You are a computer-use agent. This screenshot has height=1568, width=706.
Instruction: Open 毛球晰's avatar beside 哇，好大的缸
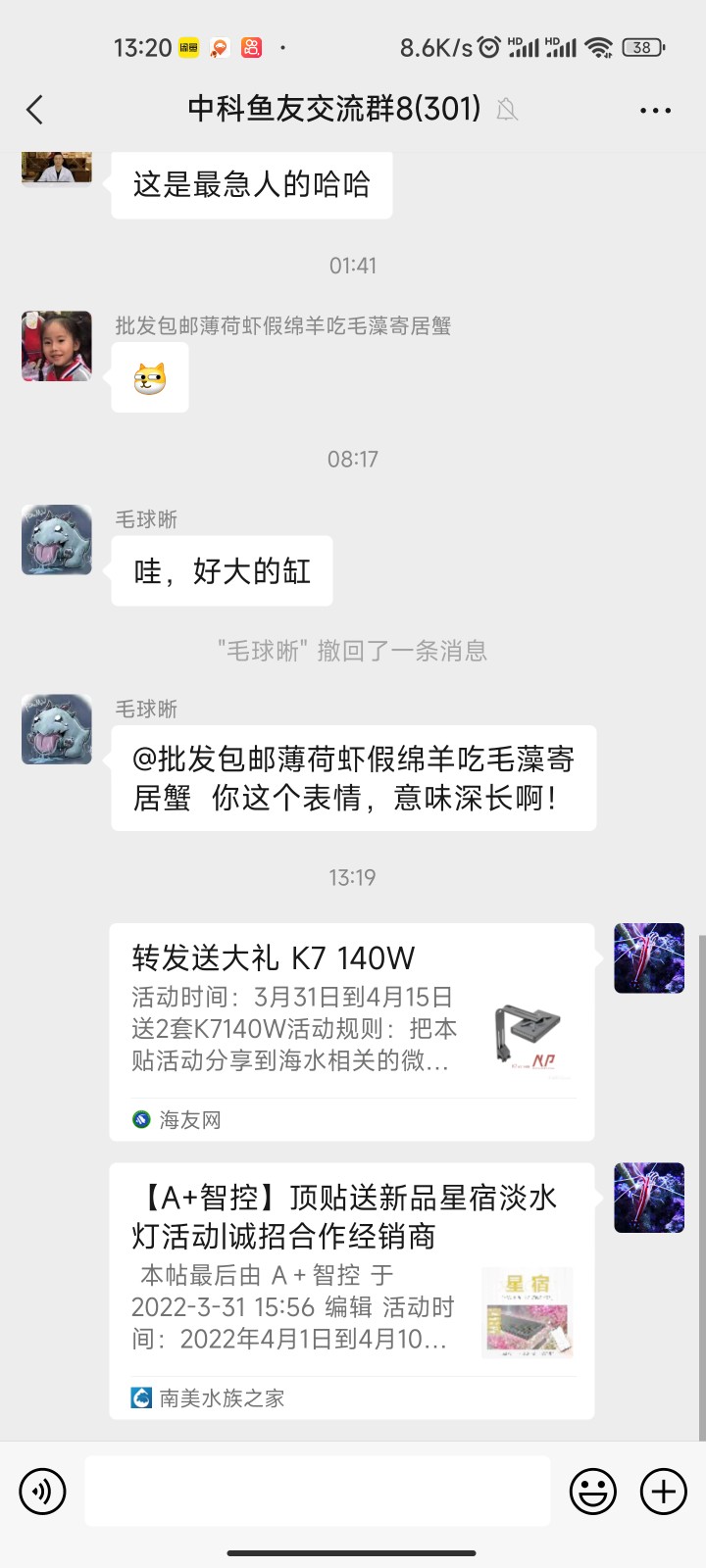coord(57,540)
